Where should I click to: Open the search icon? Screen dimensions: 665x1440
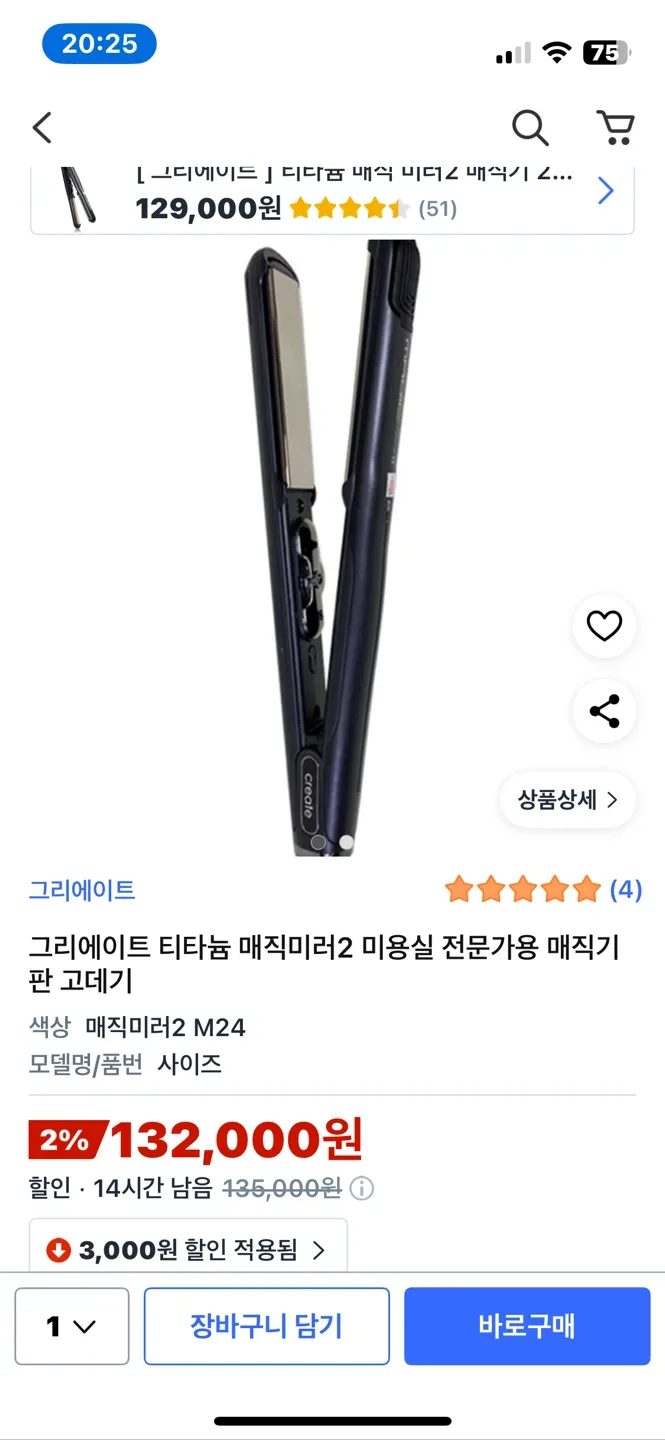click(x=530, y=128)
